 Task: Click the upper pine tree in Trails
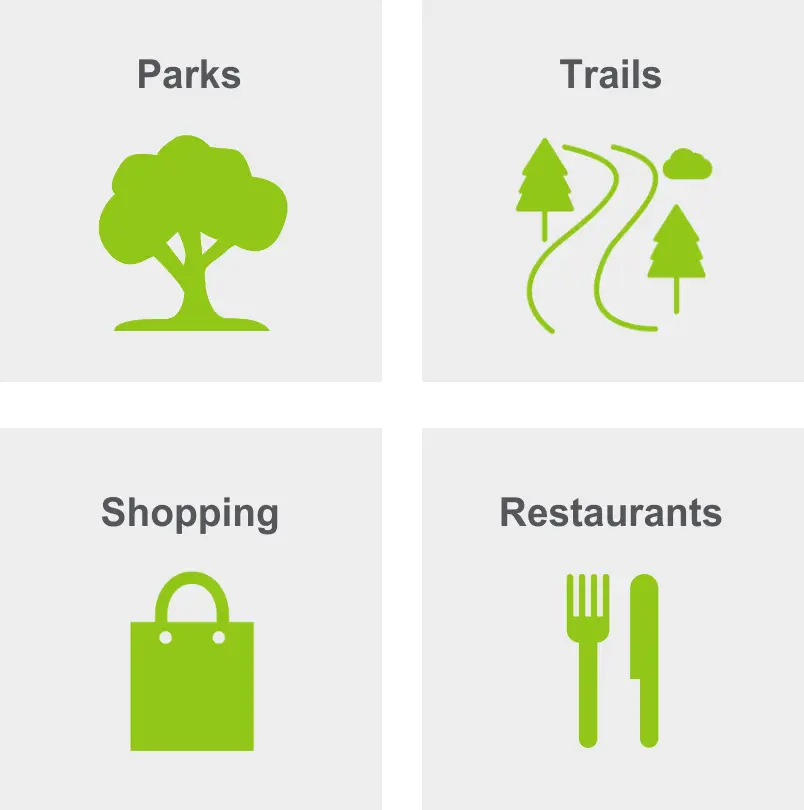[x=543, y=180]
